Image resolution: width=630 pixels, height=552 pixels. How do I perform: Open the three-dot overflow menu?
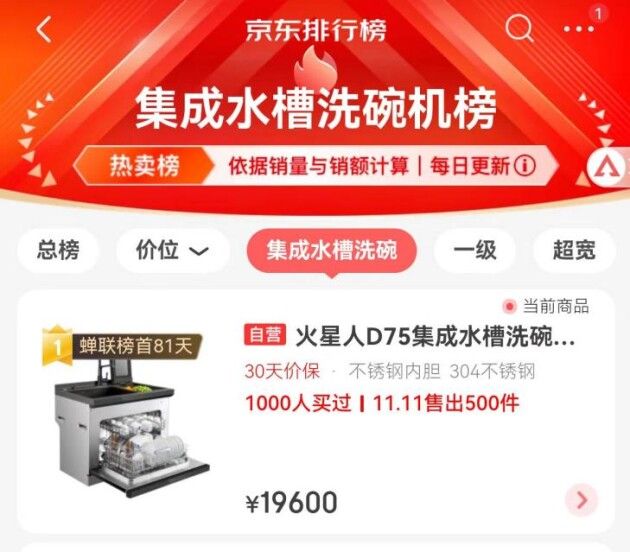[x=579, y=29]
